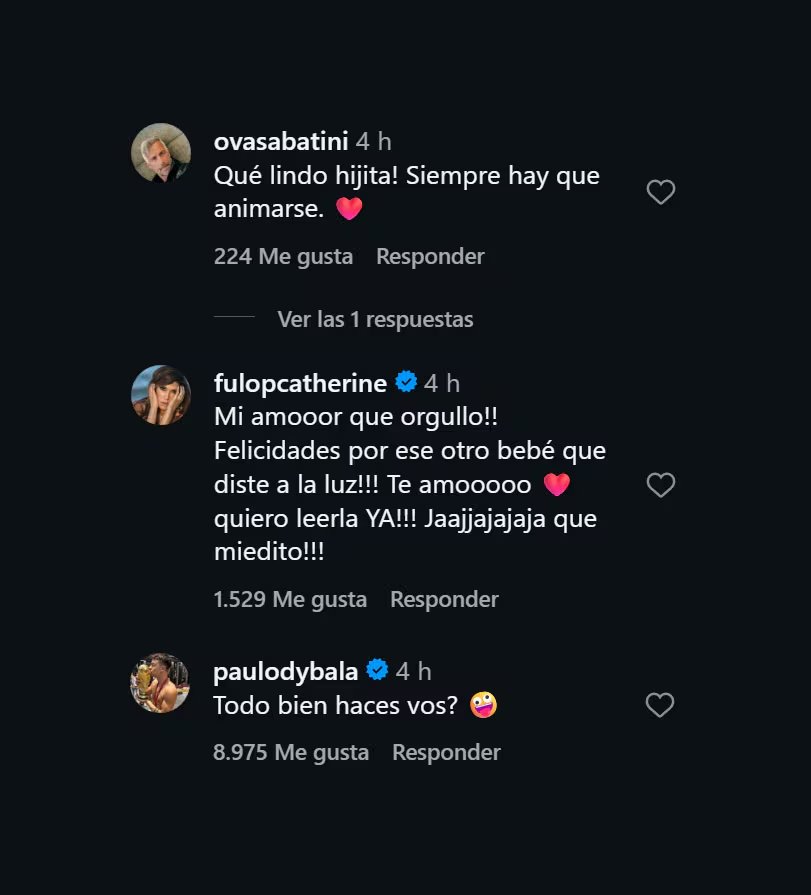View '1.529 Me gusta' on fulopcatherine's comment
The height and width of the screenshot is (895, 811).
(289, 599)
